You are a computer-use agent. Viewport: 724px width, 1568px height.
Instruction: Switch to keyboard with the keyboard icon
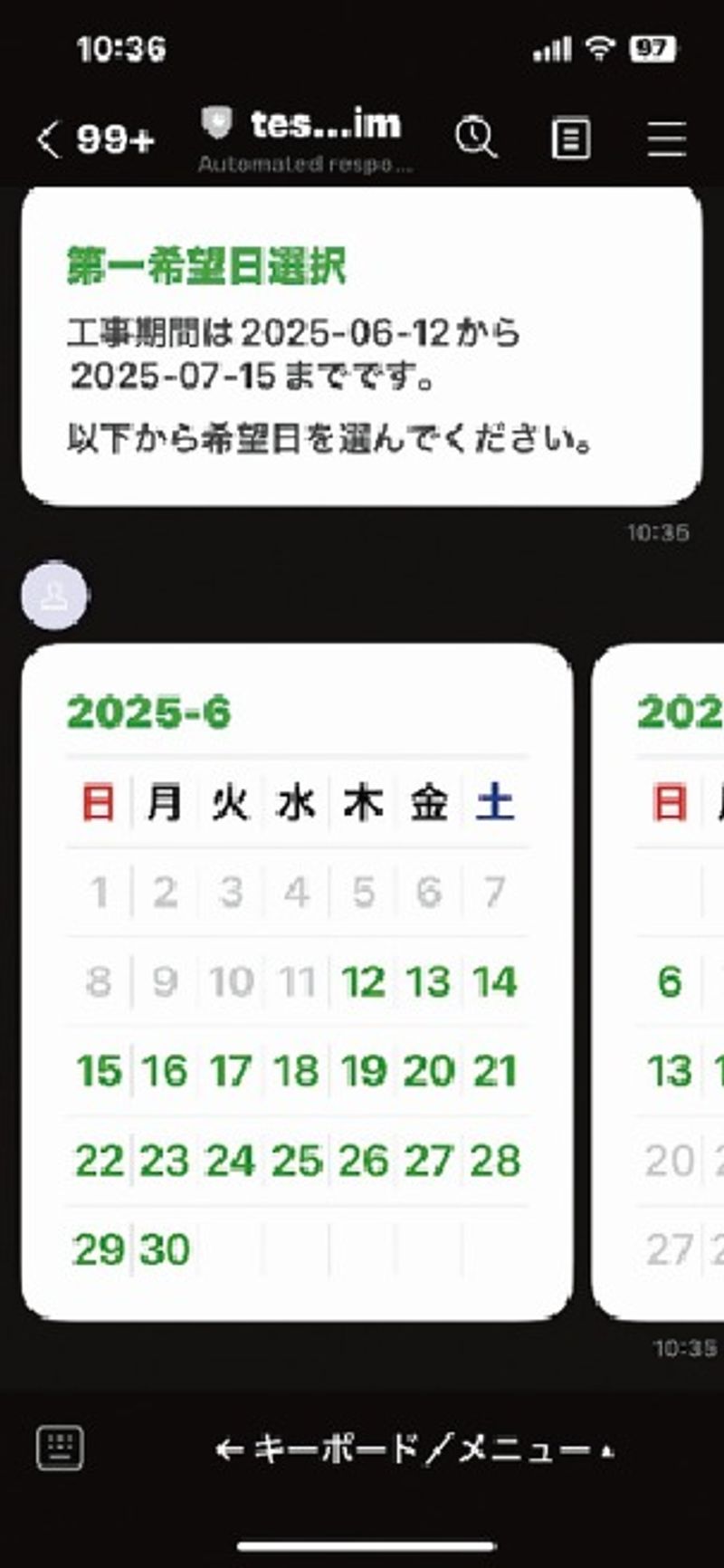[x=61, y=1449]
